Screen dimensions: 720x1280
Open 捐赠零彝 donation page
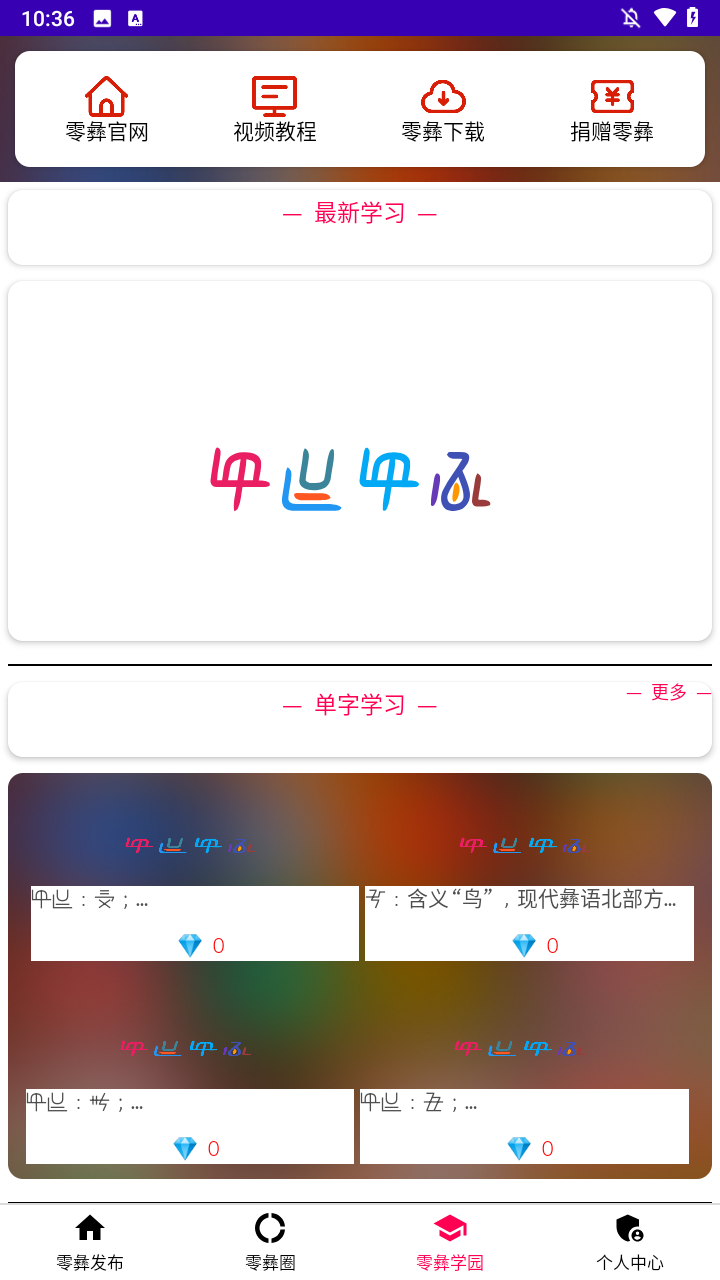612,110
